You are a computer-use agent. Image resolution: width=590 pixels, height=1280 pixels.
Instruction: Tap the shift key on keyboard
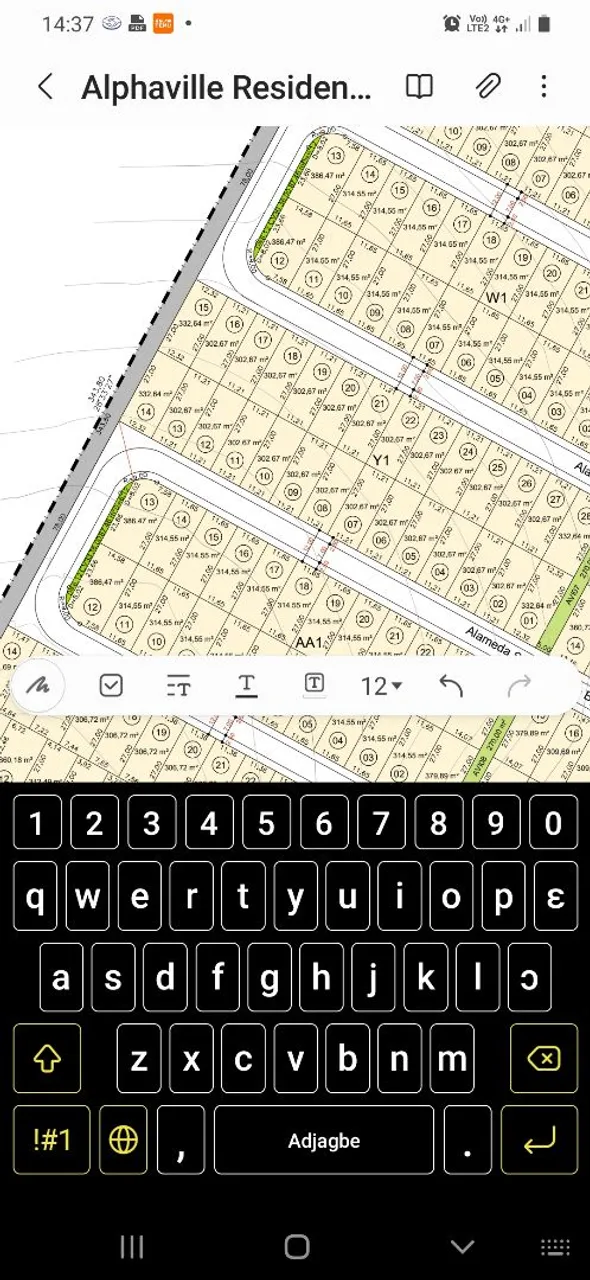(47, 1058)
